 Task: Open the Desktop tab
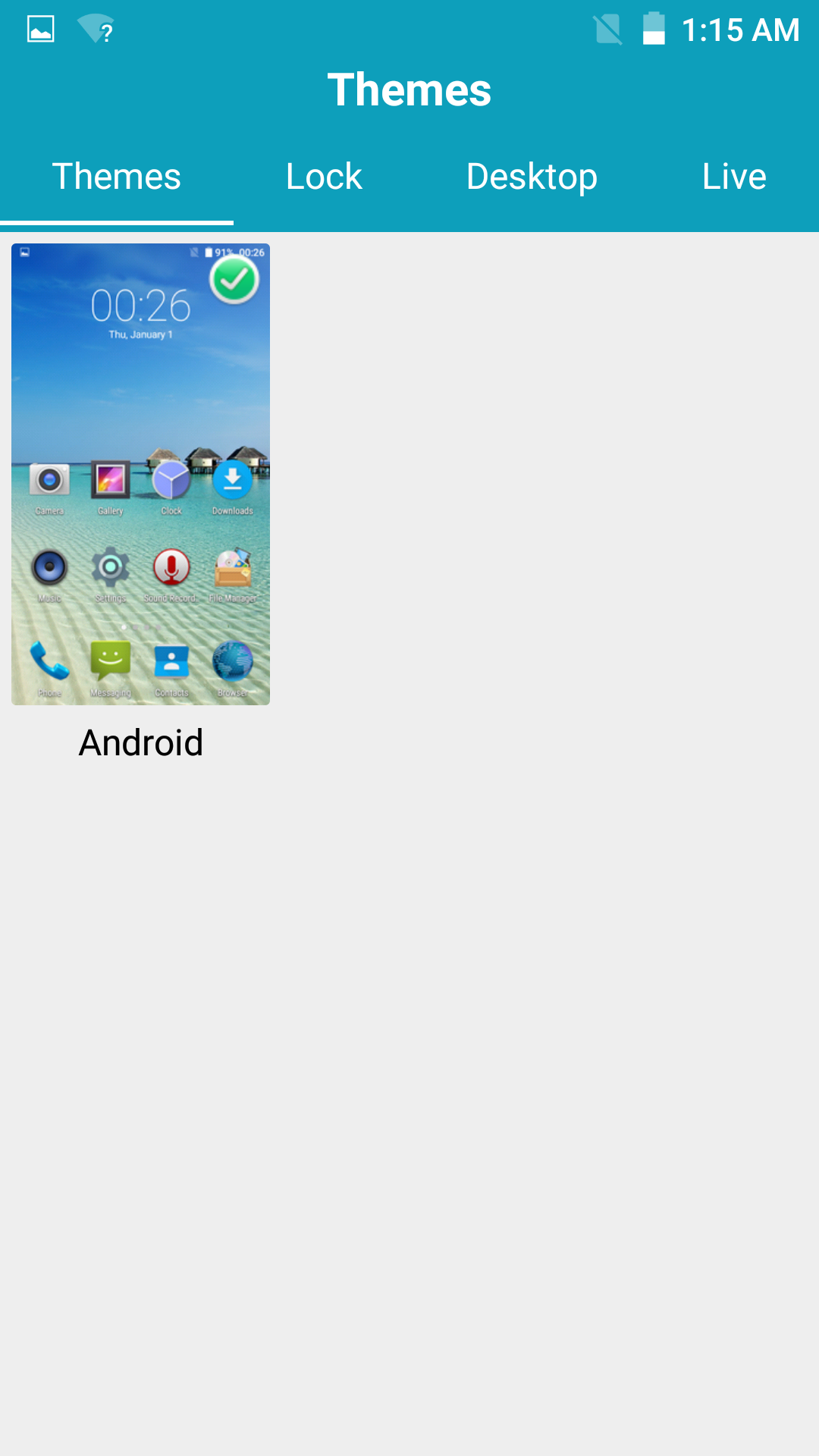pyautogui.click(x=532, y=177)
